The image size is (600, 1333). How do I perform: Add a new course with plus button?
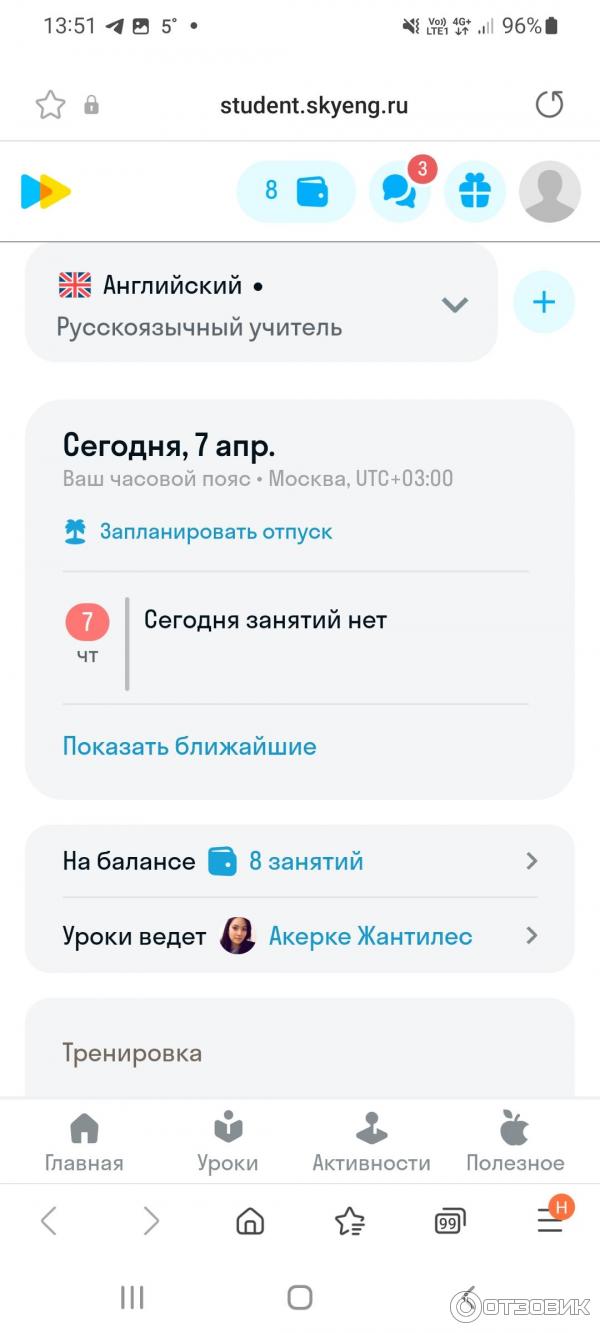[x=543, y=302]
